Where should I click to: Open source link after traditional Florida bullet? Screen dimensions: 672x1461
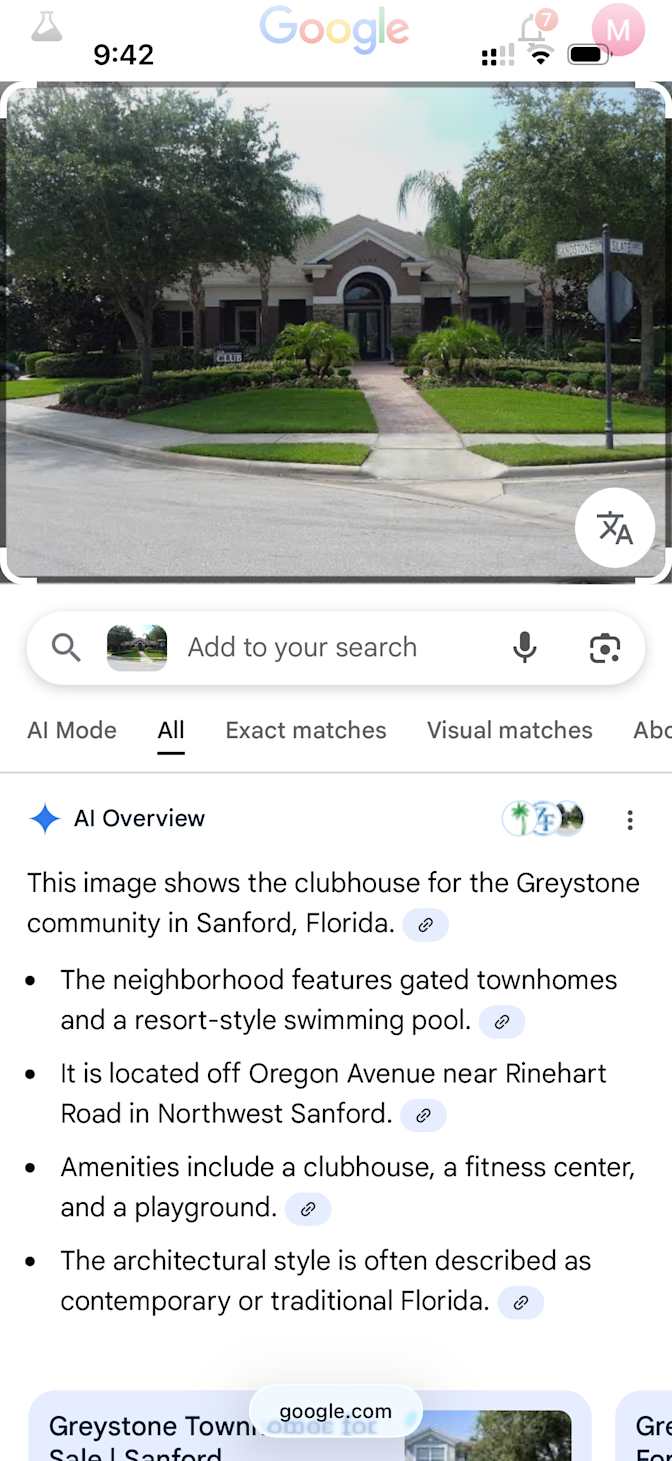[521, 1303]
